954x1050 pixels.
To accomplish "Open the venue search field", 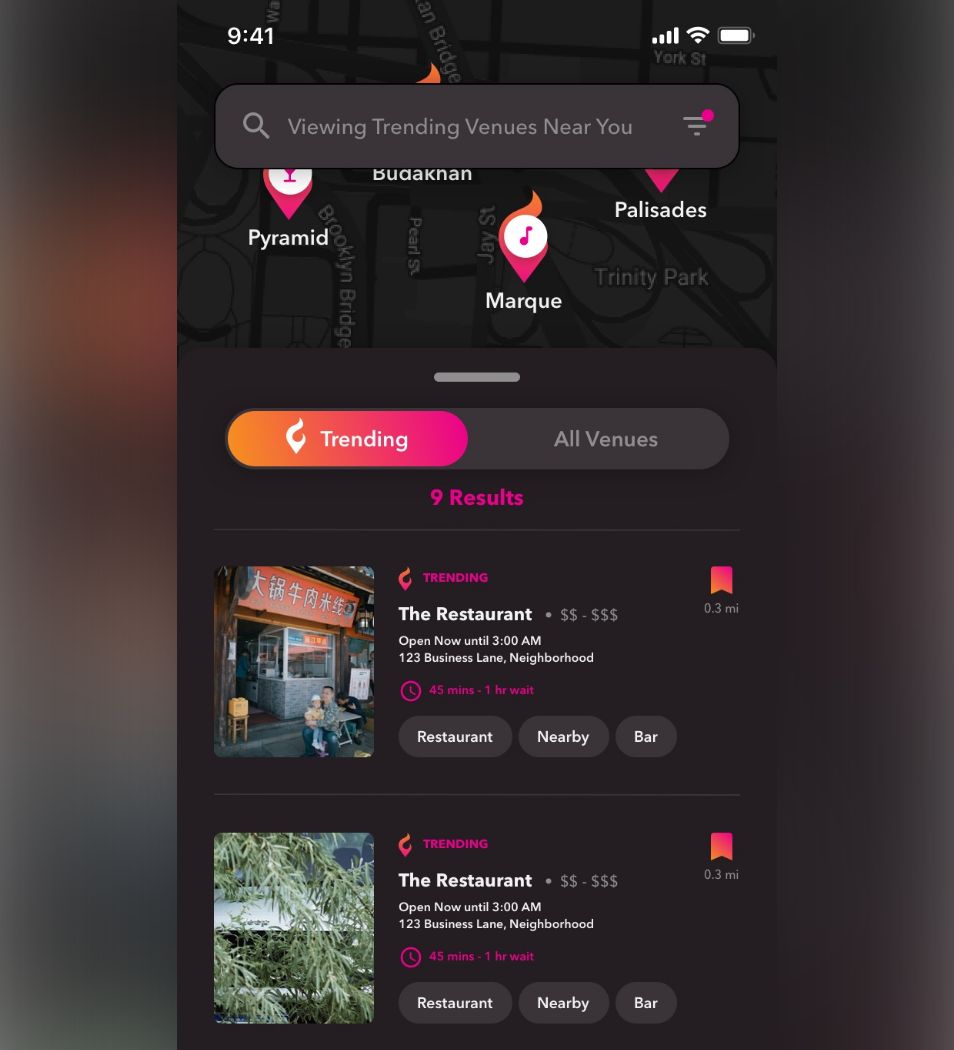I will click(x=459, y=127).
